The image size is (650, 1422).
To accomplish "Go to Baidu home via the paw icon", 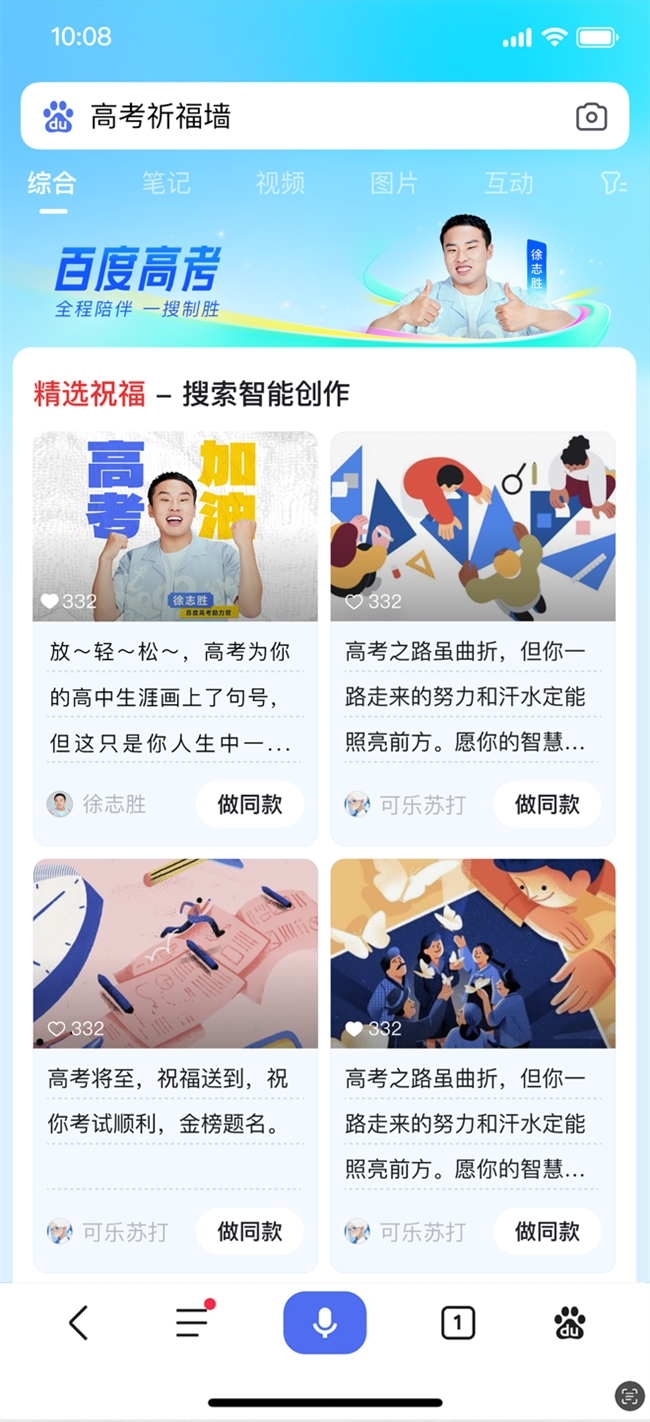I will tap(570, 1323).
